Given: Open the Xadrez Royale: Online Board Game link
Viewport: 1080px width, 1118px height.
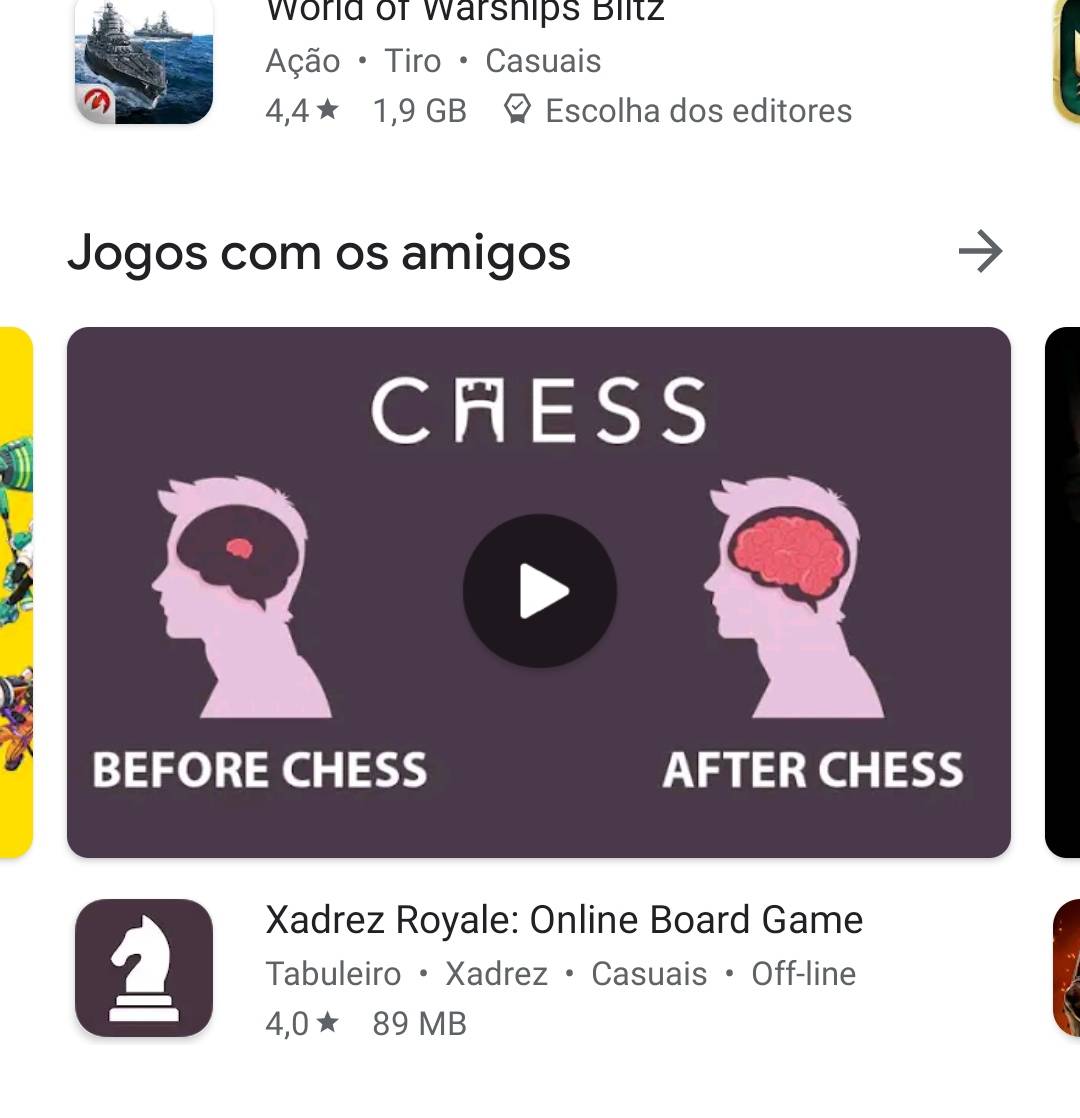Looking at the screenshot, I should (564, 919).
